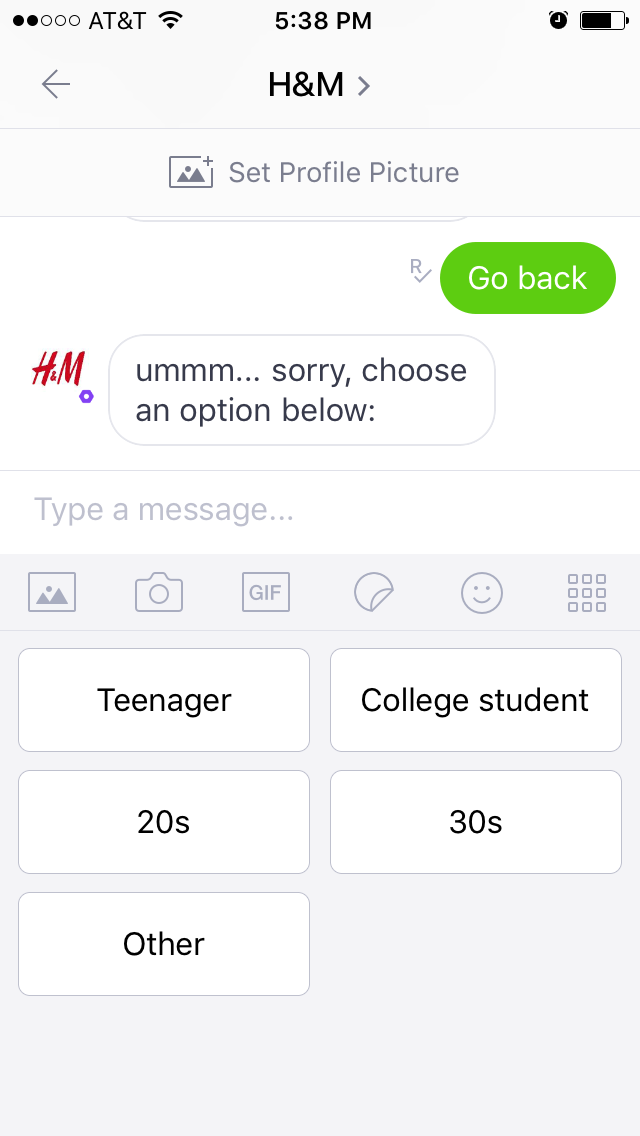
Task: Open the emoji smiley picker
Action: click(x=481, y=592)
